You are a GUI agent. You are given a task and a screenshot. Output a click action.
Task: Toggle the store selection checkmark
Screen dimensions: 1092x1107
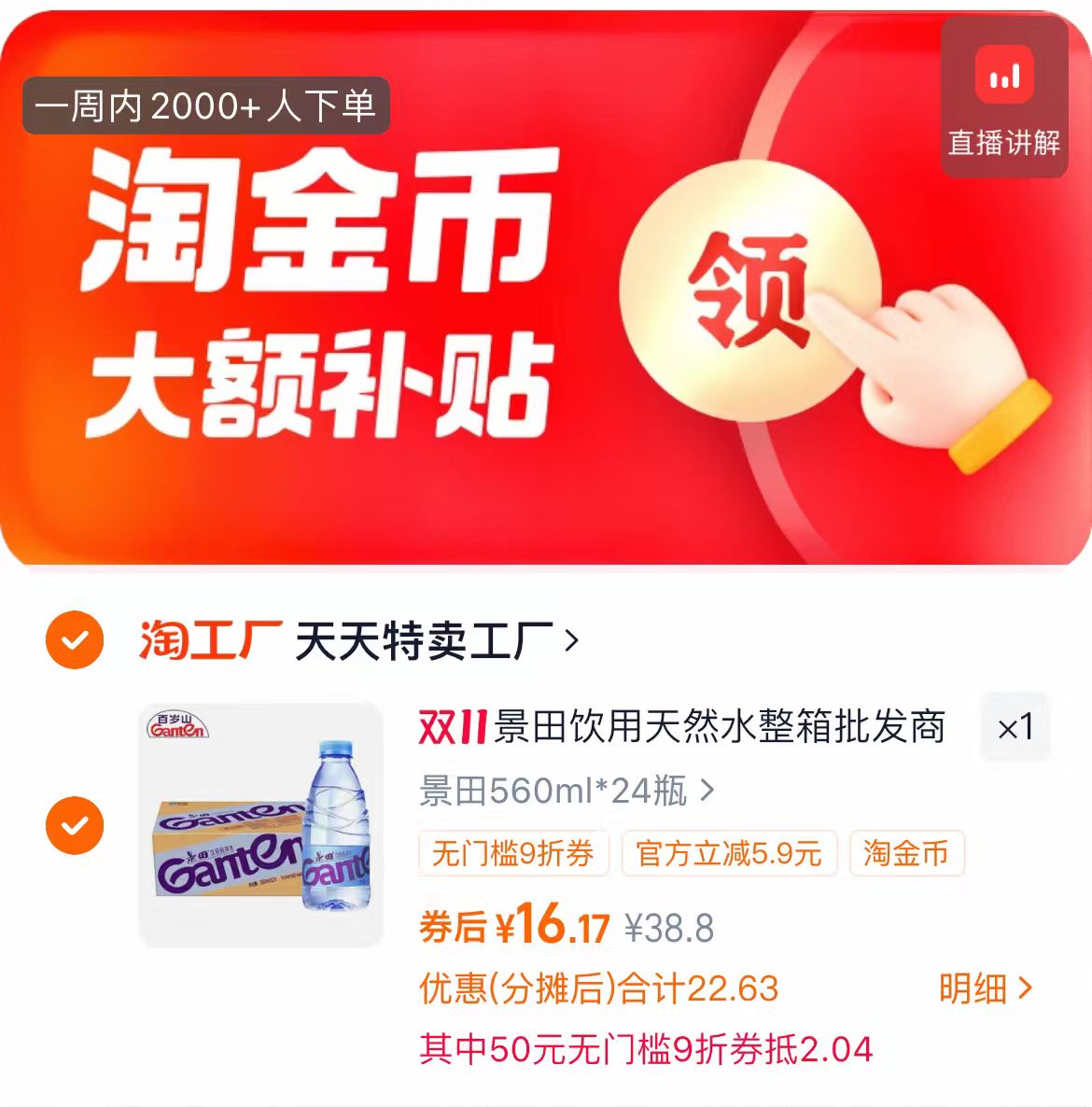(x=73, y=640)
